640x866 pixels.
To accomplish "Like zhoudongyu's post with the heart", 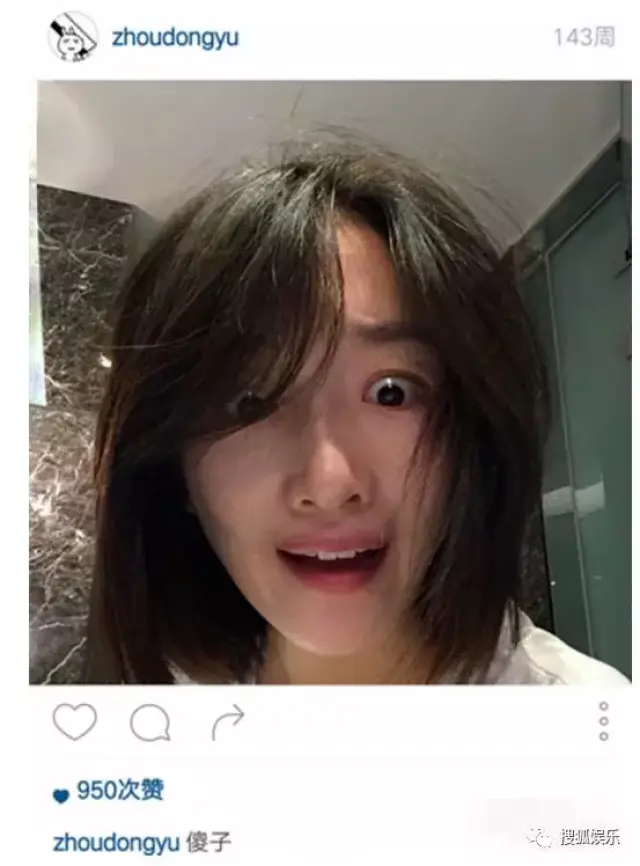I will [x=75, y=721].
